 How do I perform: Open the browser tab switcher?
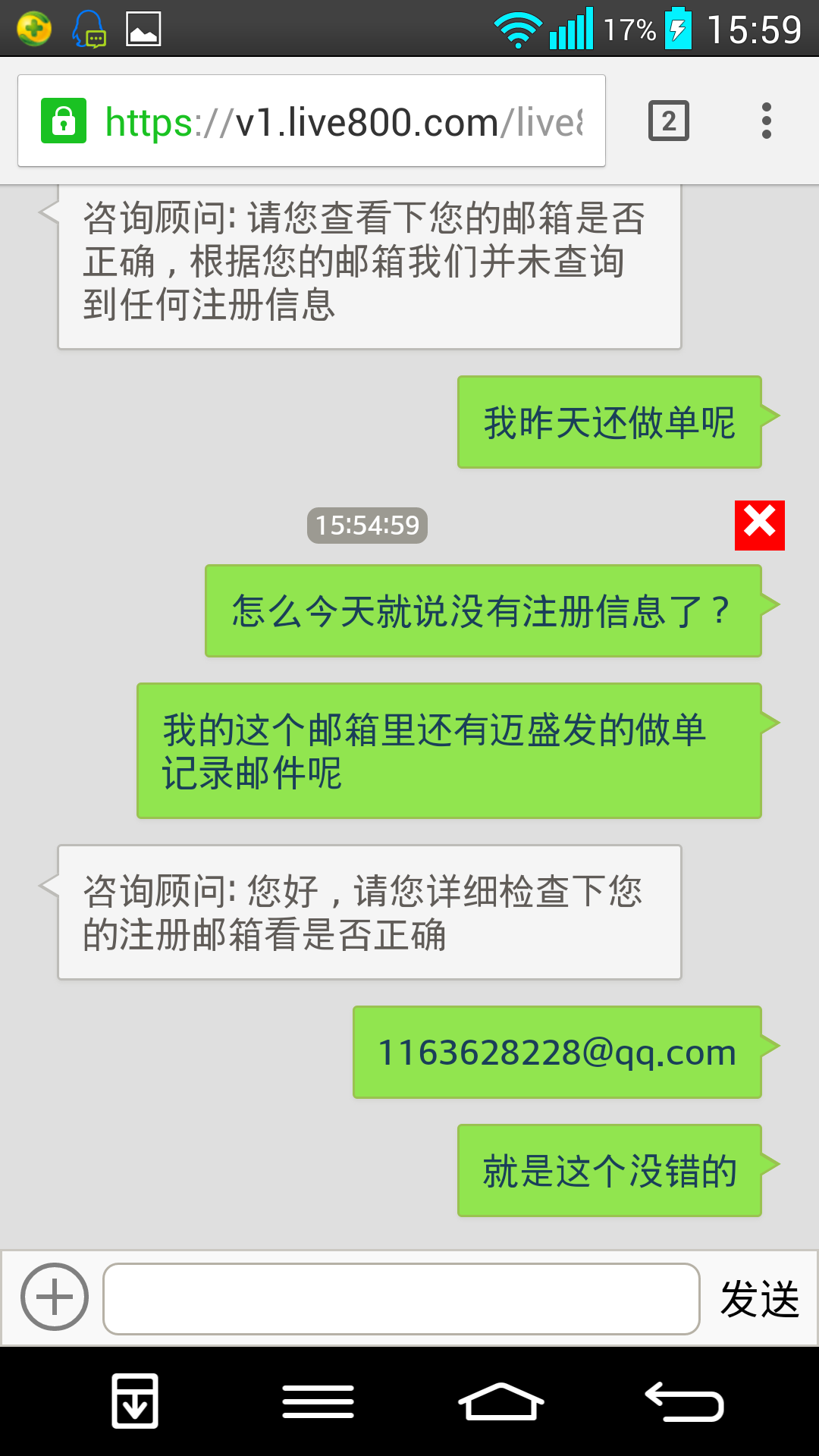[668, 121]
